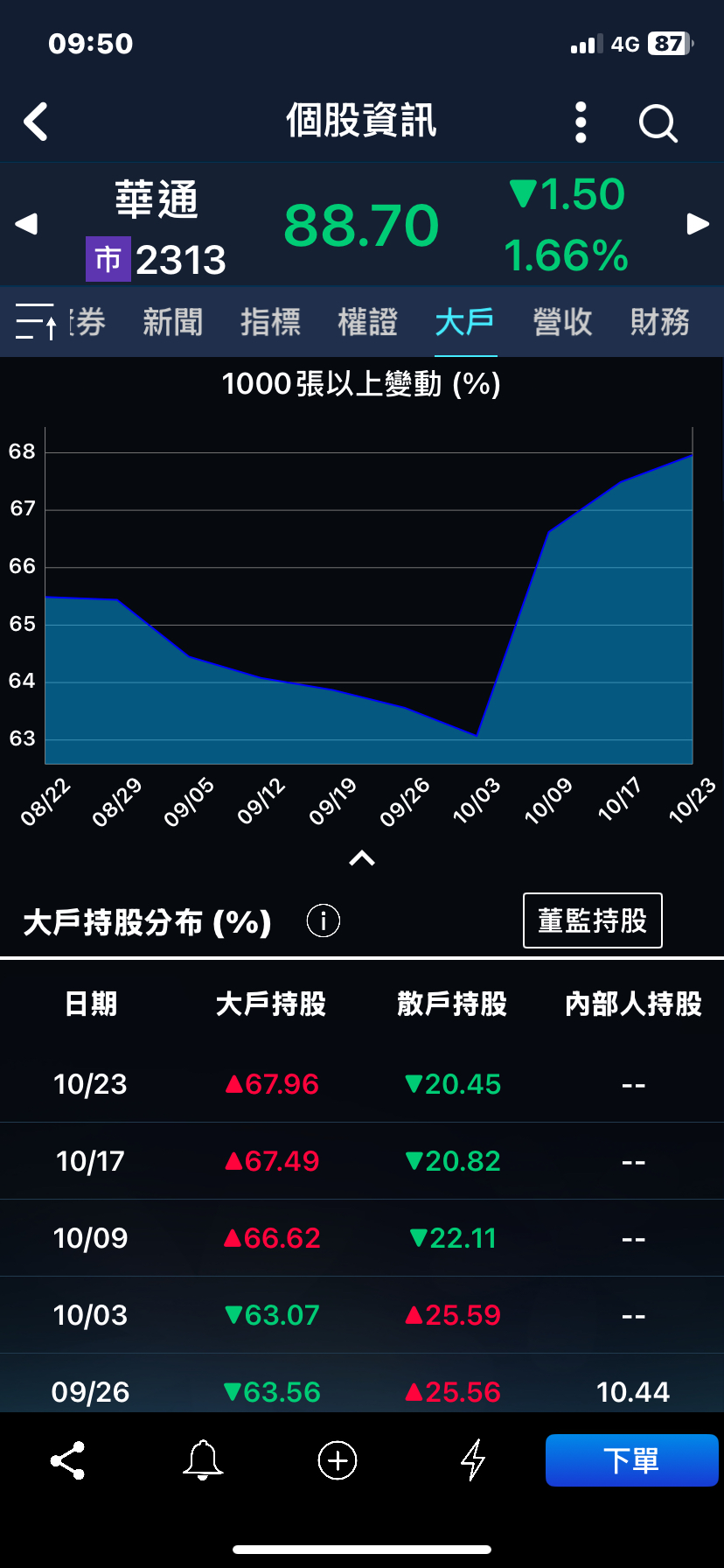Open the 董監持股 button
Screen dimensions: 724x1568
point(593,920)
